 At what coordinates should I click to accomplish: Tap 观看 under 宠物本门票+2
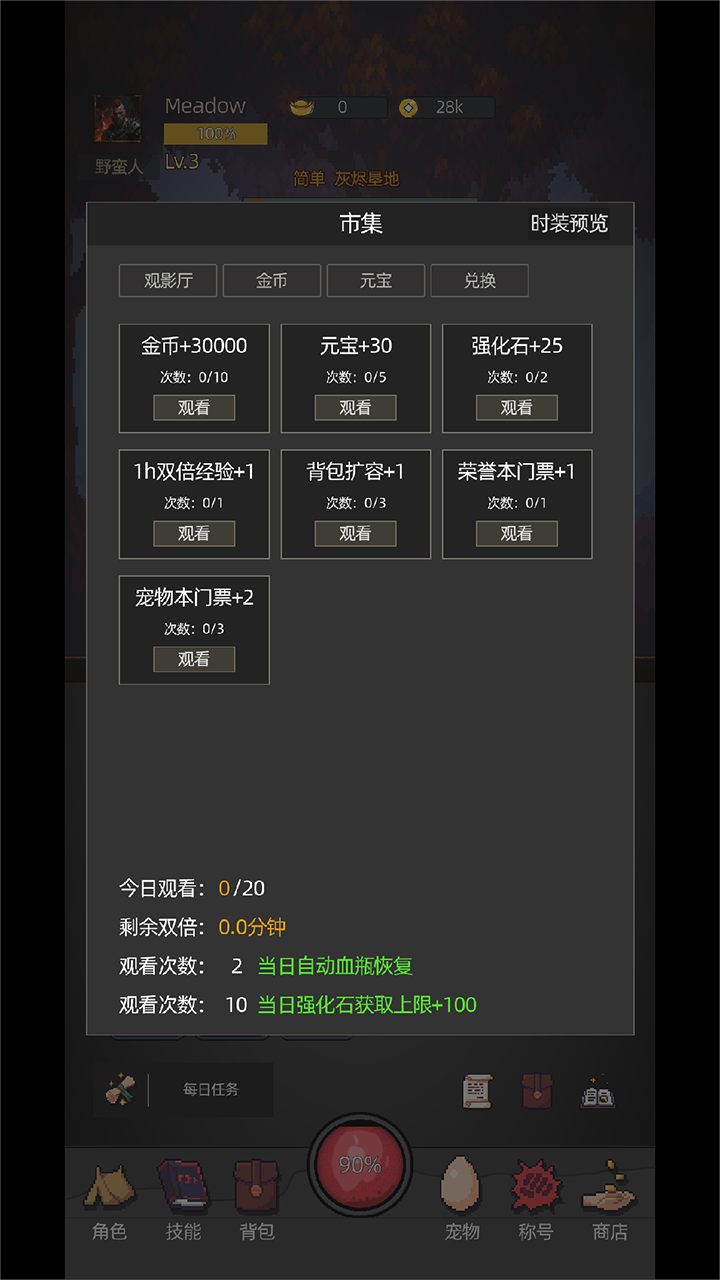tap(194, 659)
